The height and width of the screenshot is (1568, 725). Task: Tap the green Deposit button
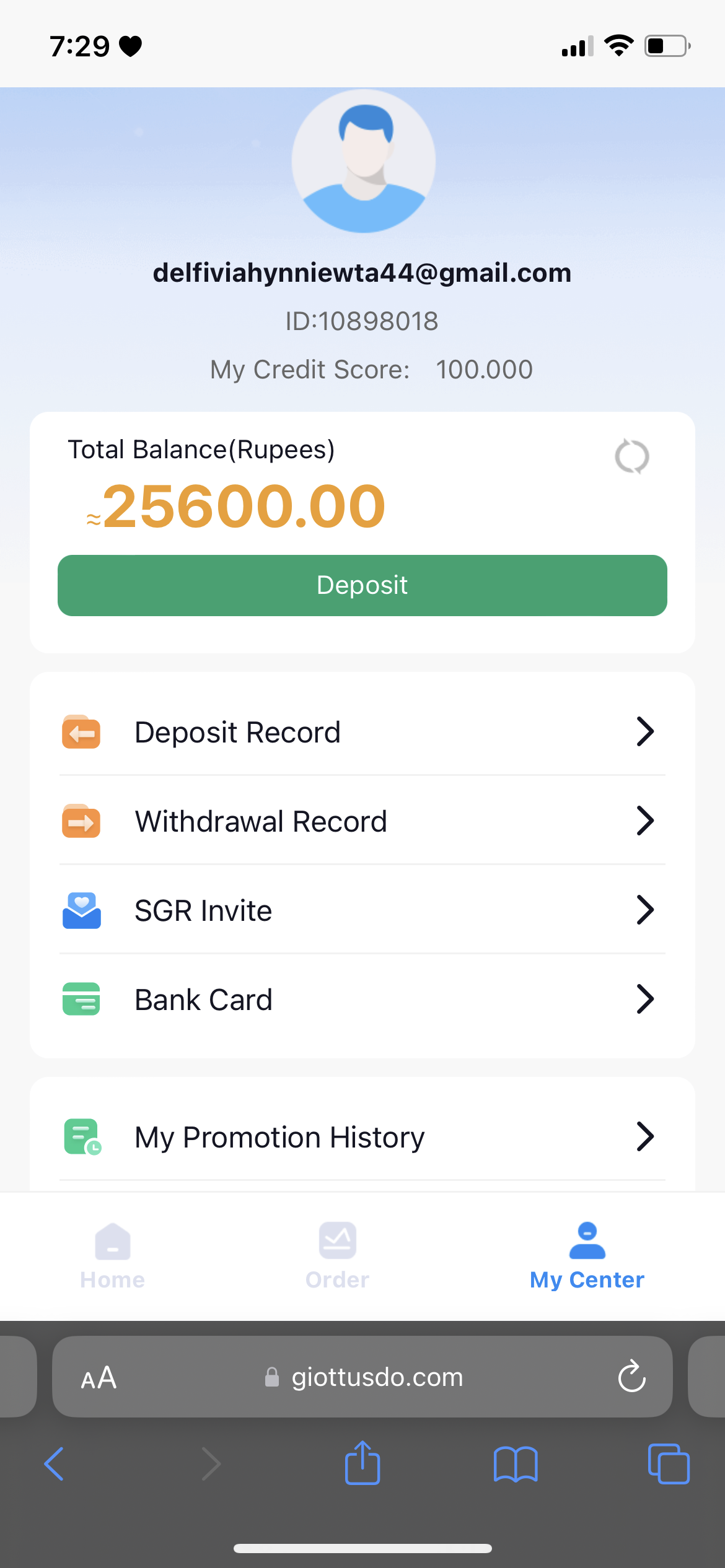click(x=362, y=585)
